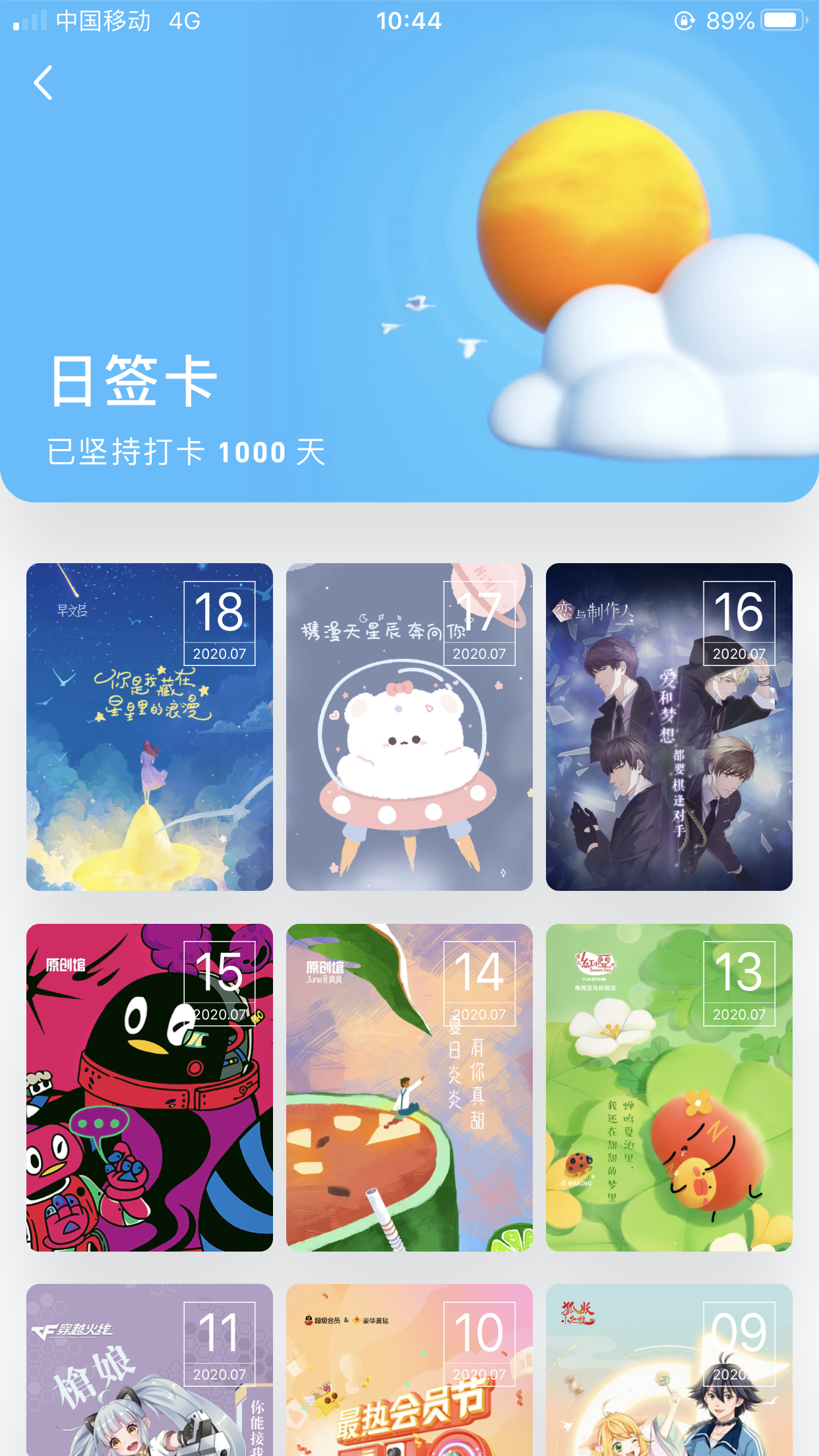Open the green clover card dated 13
819x1456 pixels.
(669, 1087)
